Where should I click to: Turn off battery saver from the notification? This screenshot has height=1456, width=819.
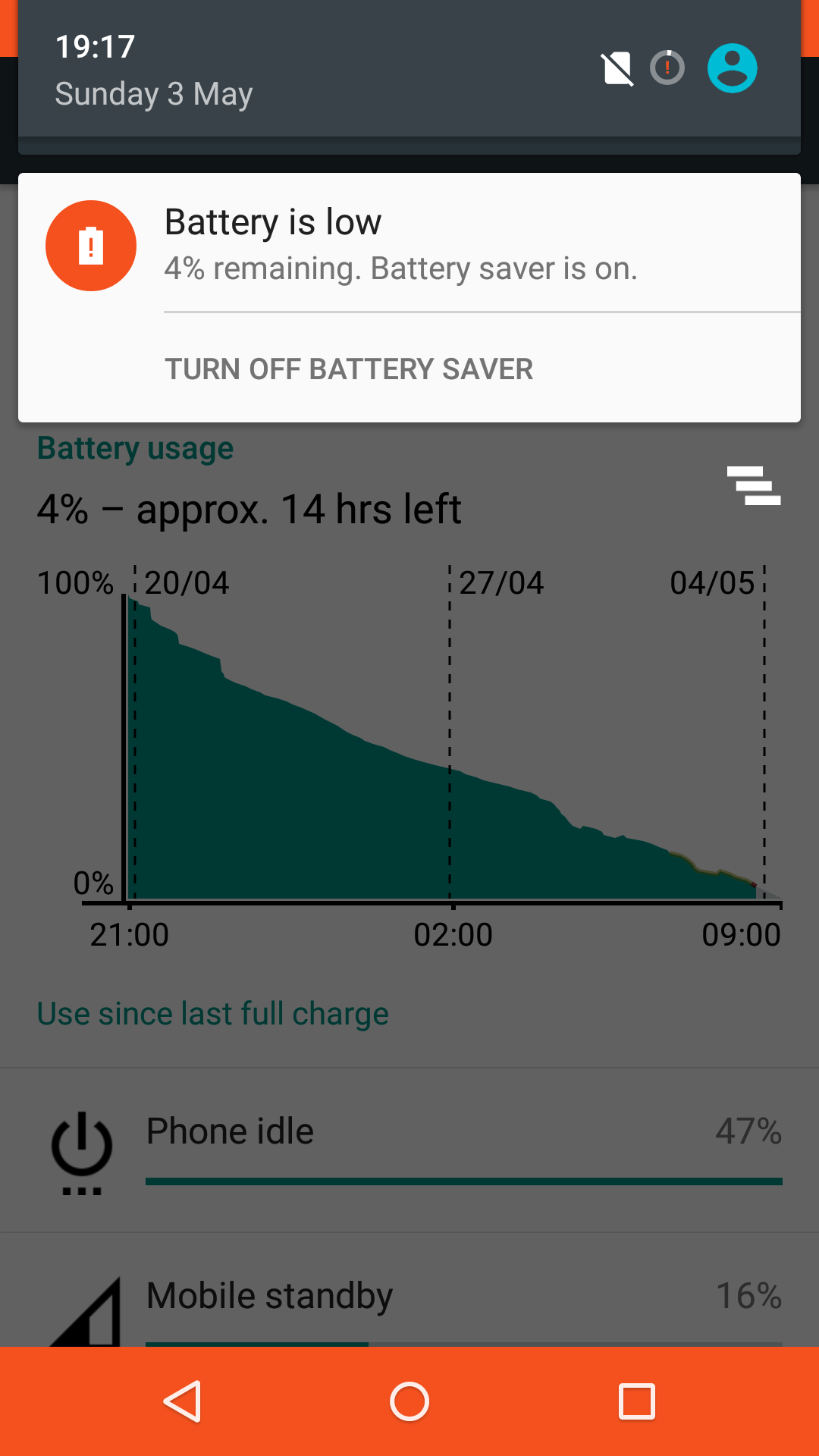tap(349, 369)
